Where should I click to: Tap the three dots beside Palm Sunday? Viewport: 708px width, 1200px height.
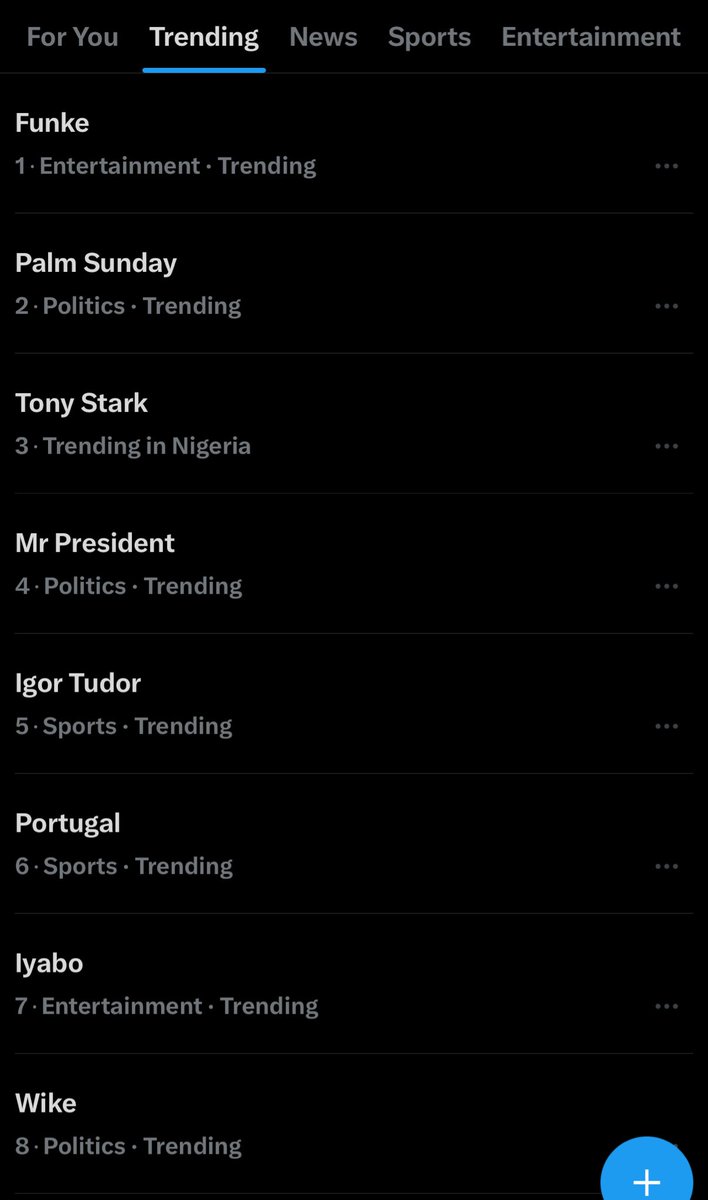(x=666, y=306)
